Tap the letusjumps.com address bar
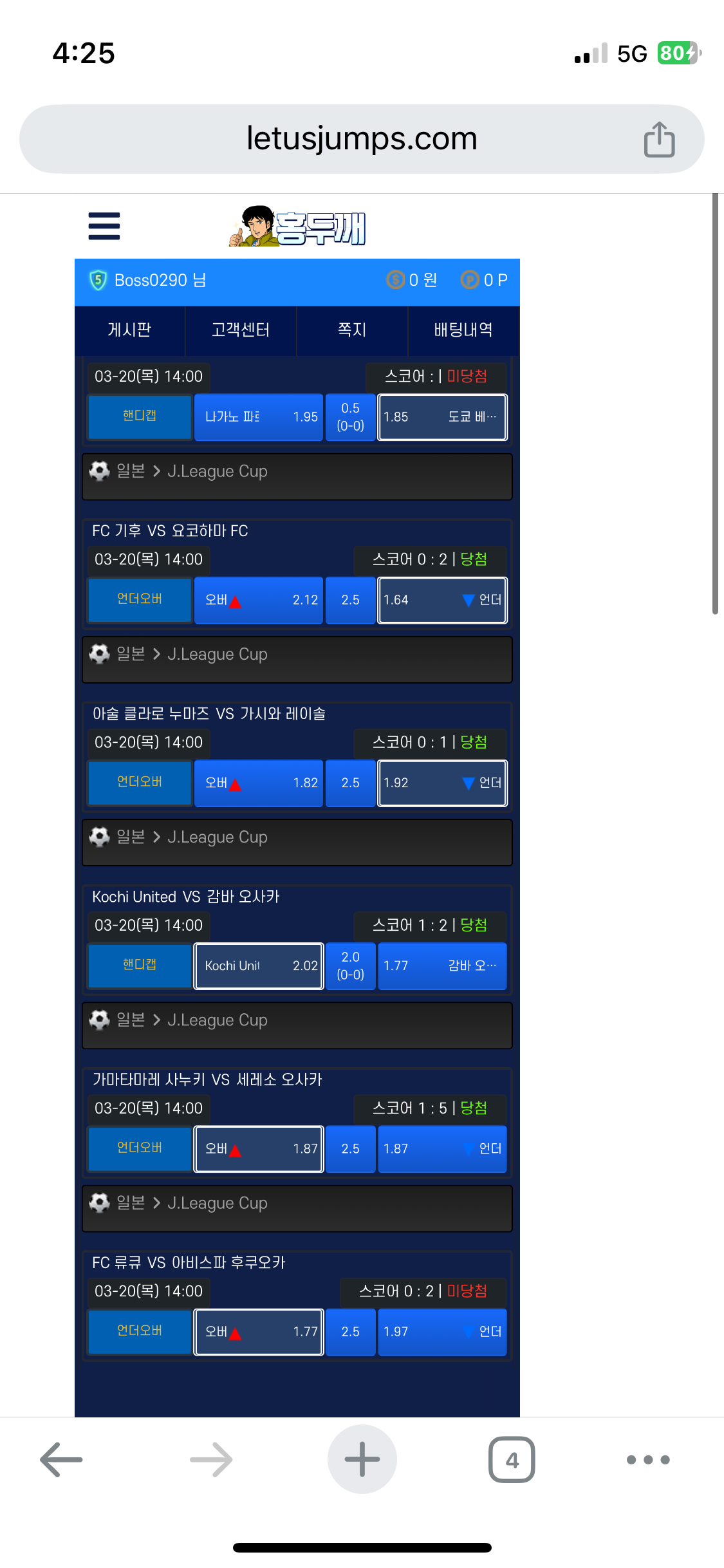Viewport: 724px width, 1568px height. (362, 139)
